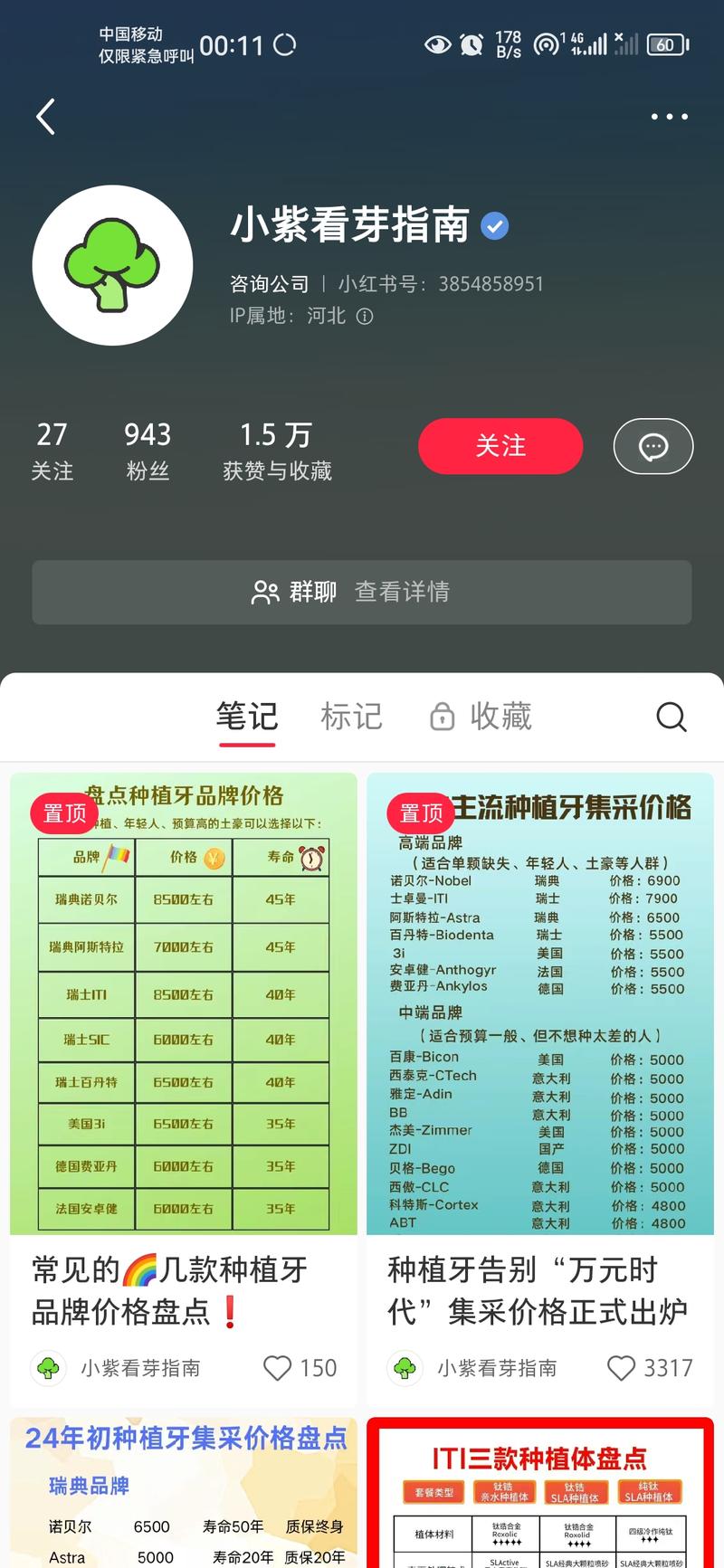This screenshot has height=1568, width=724.
Task: Switch to the 收藏 tab
Action: click(x=481, y=717)
